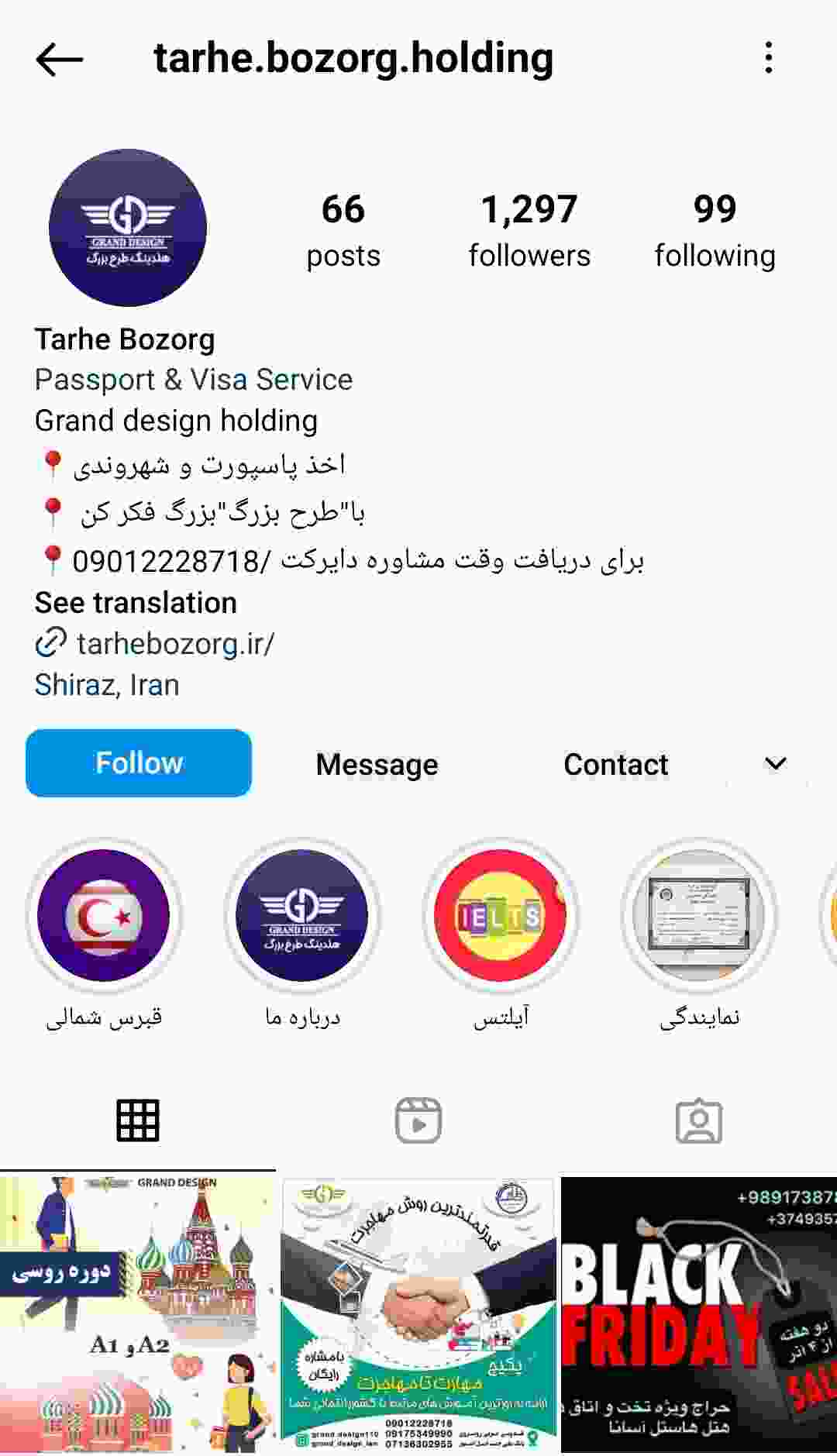Screen dimensions: 837x1456
Task: Follow the Tarhe Bozorg account
Action: (139, 763)
